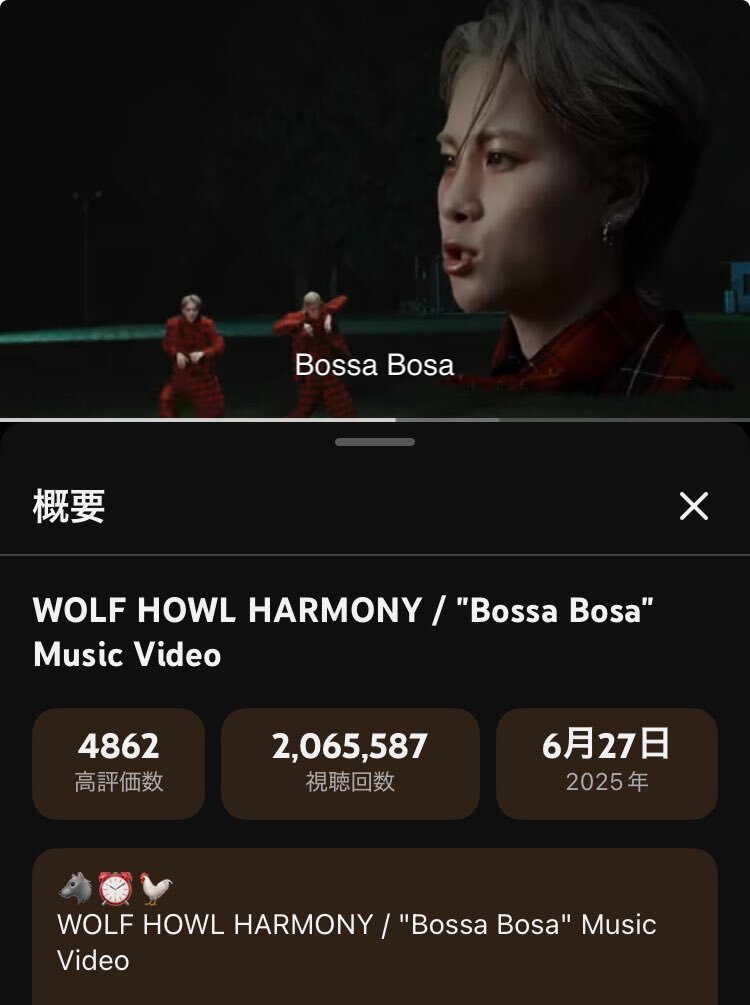Close the 概要 description panel

pyautogui.click(x=694, y=506)
